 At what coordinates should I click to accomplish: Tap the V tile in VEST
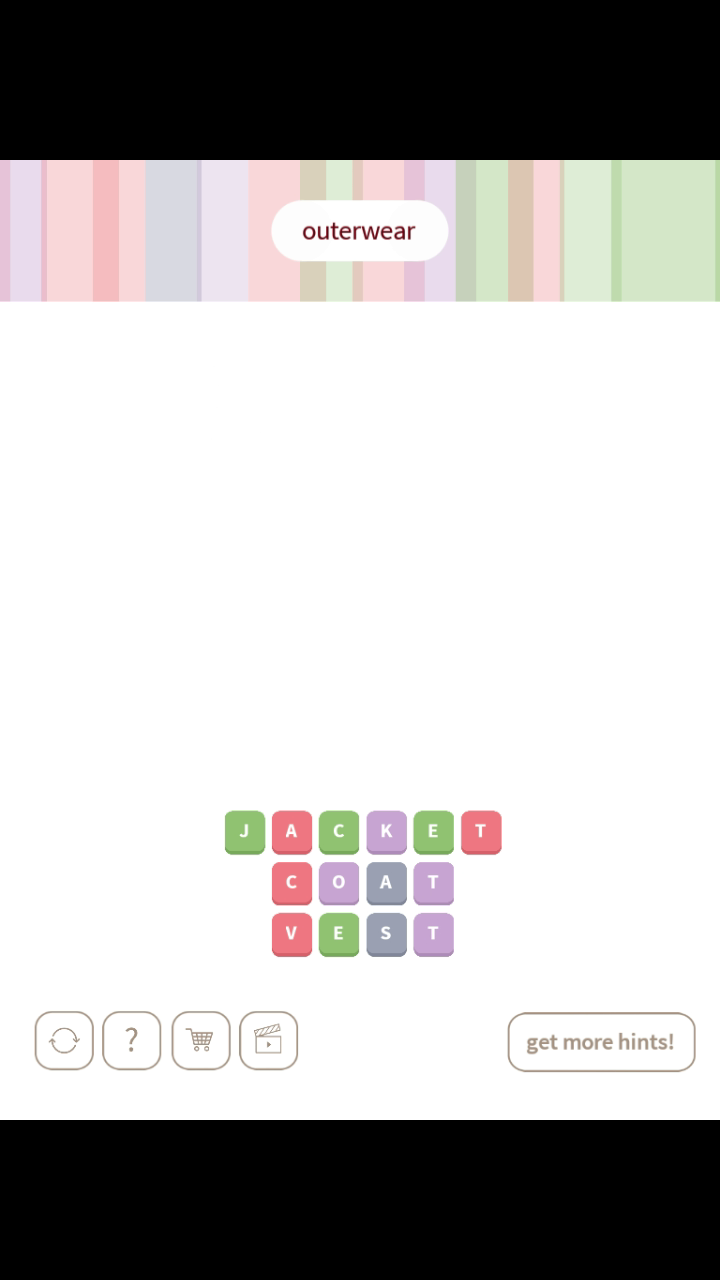coord(291,933)
